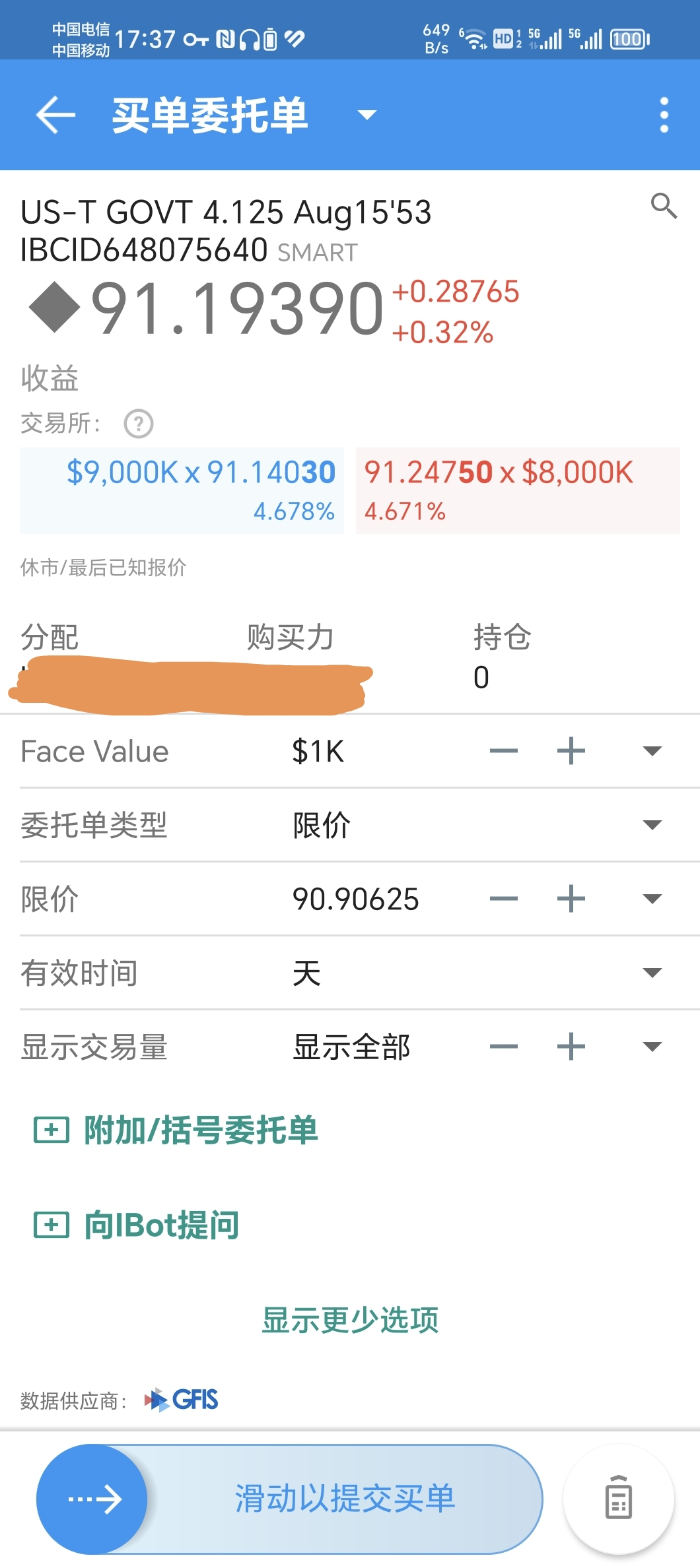Go back using the arrow icon
This screenshot has height=1568, width=700.
(55, 115)
